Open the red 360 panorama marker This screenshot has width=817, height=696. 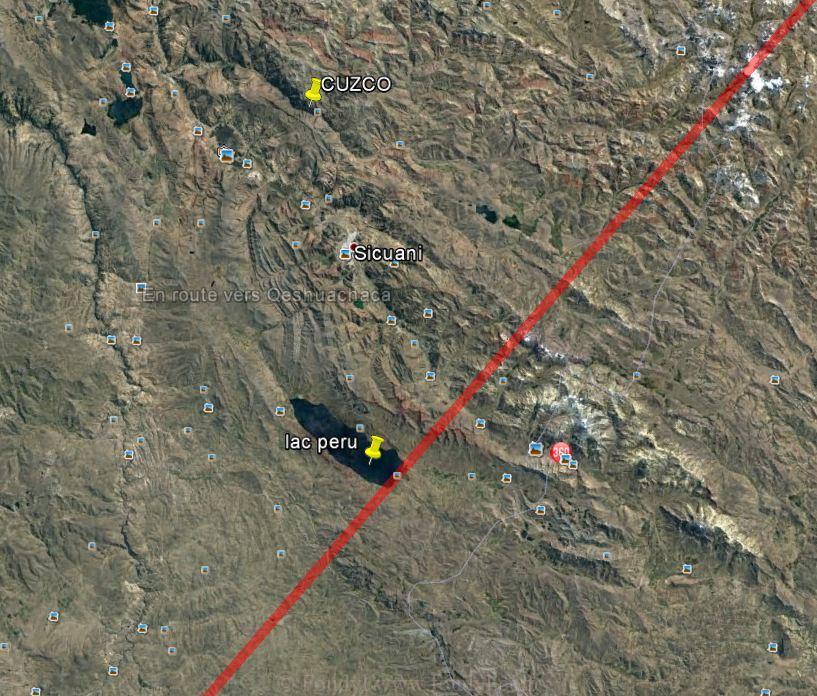561,452
